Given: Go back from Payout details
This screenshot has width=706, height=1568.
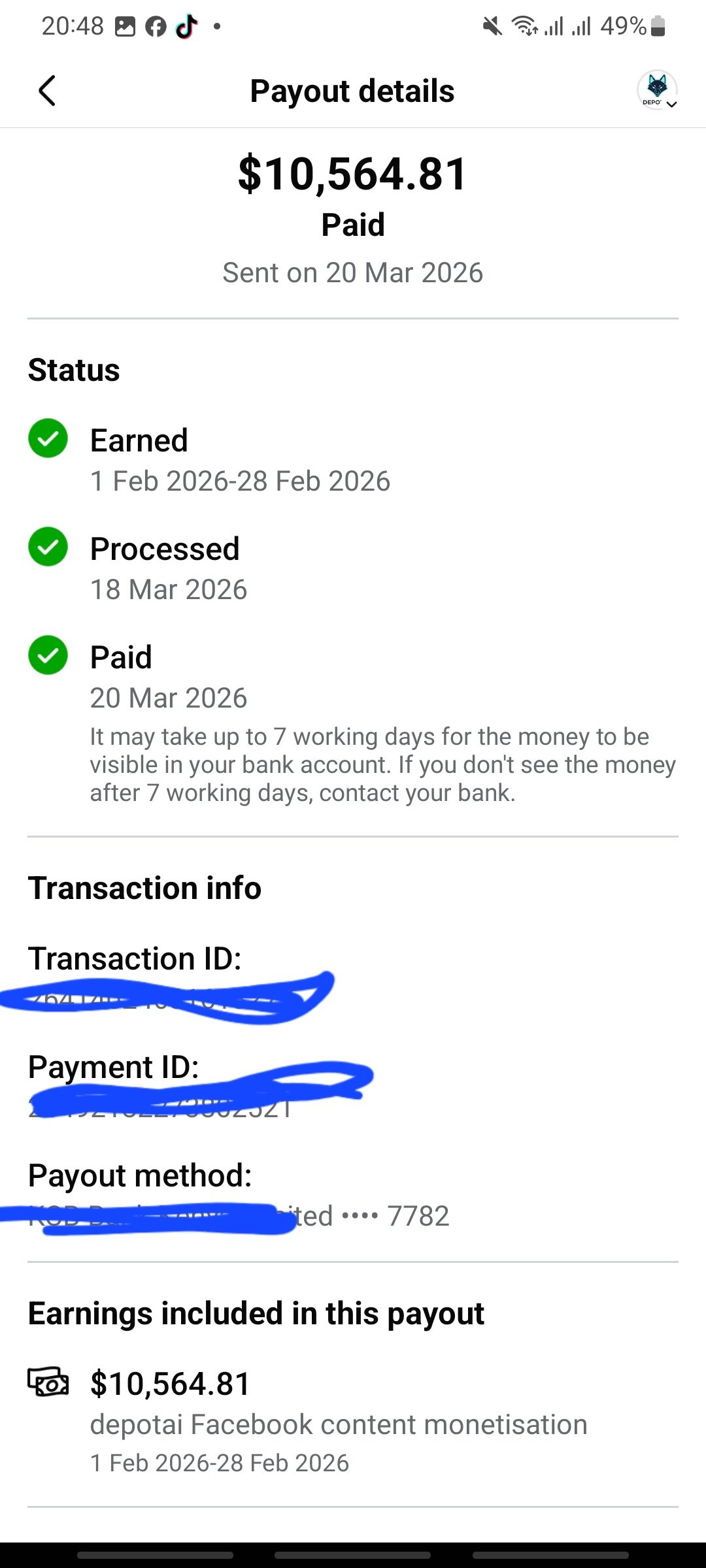Looking at the screenshot, I should click(x=47, y=91).
